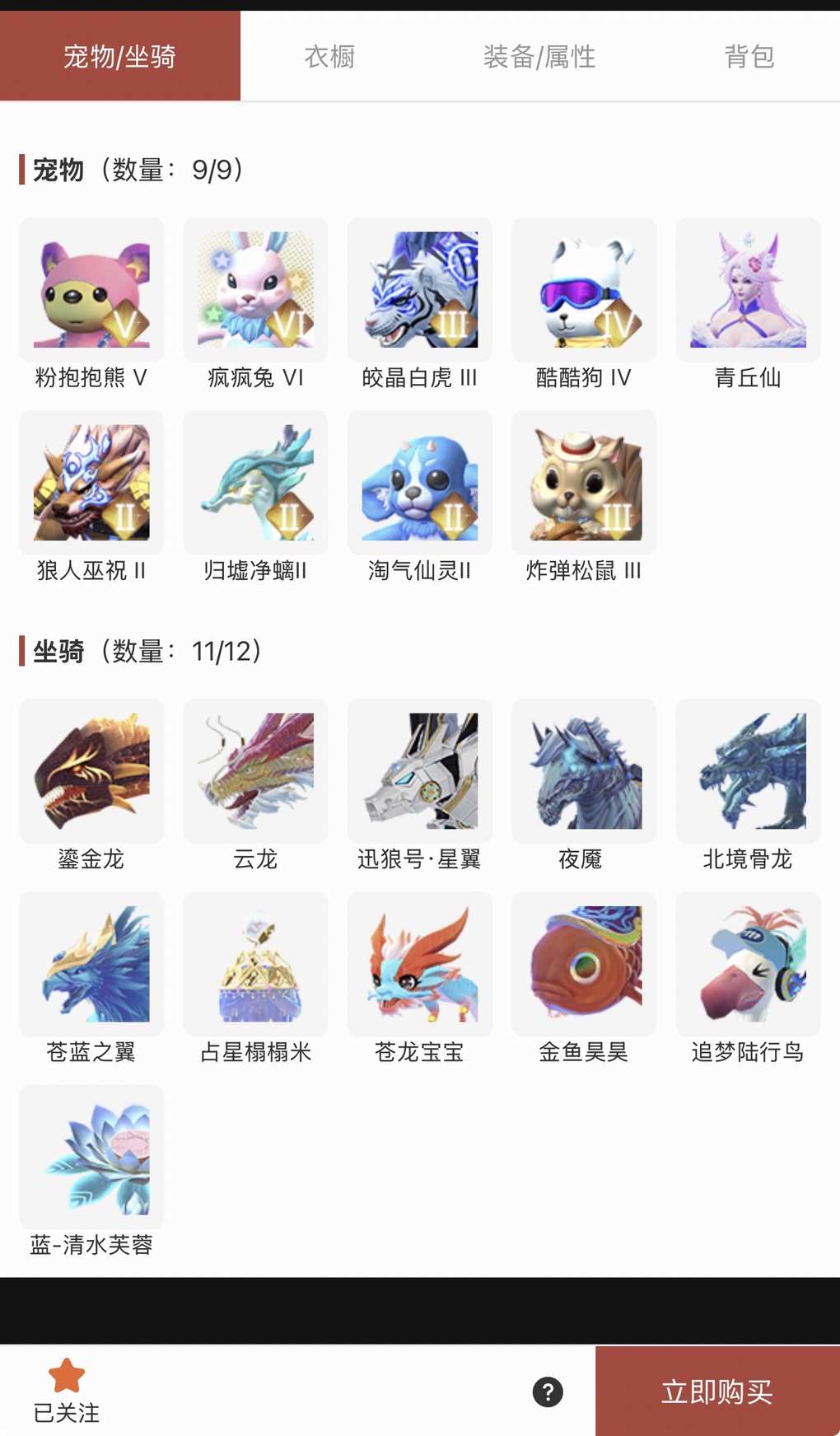Viewport: 840px width, 1436px height.
Task: Open the 装备/属性 tab
Action: [x=539, y=57]
